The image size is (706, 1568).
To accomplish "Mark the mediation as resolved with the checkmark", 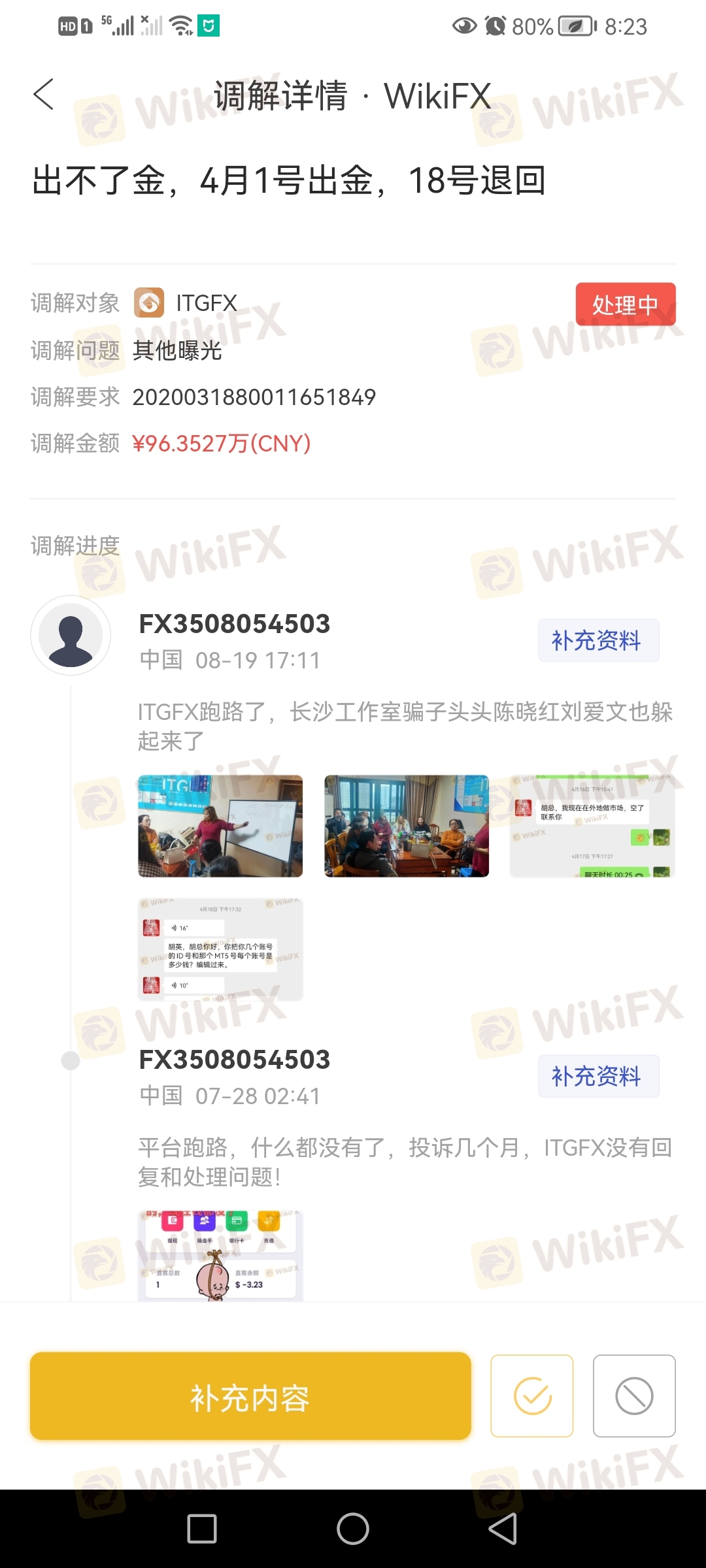I will point(531,1396).
